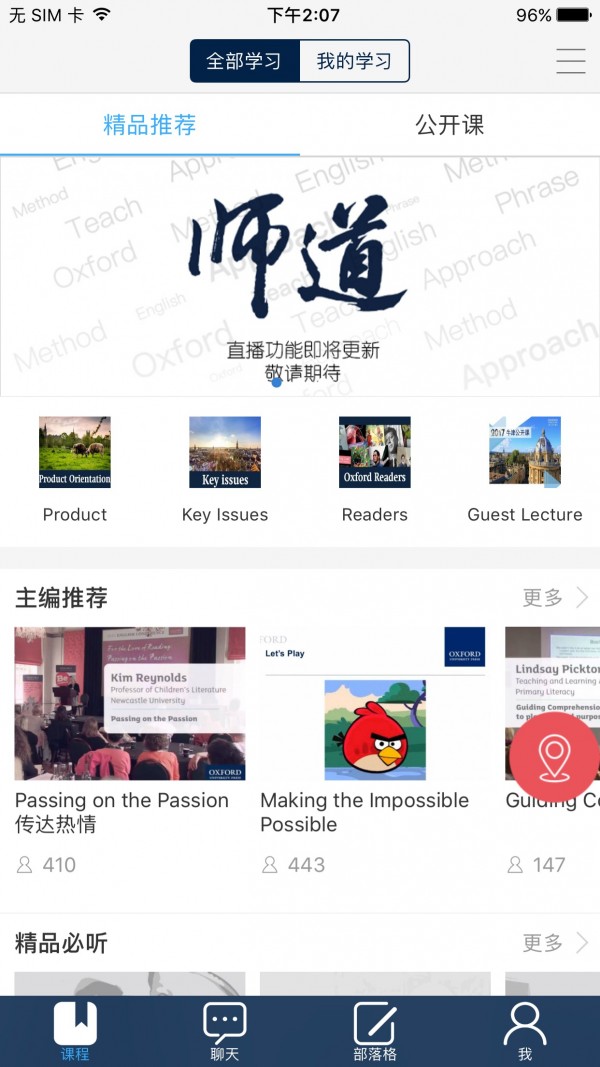Screen dimensions: 600x1067
Task: Go to the 部落格 tab
Action: click(375, 1032)
